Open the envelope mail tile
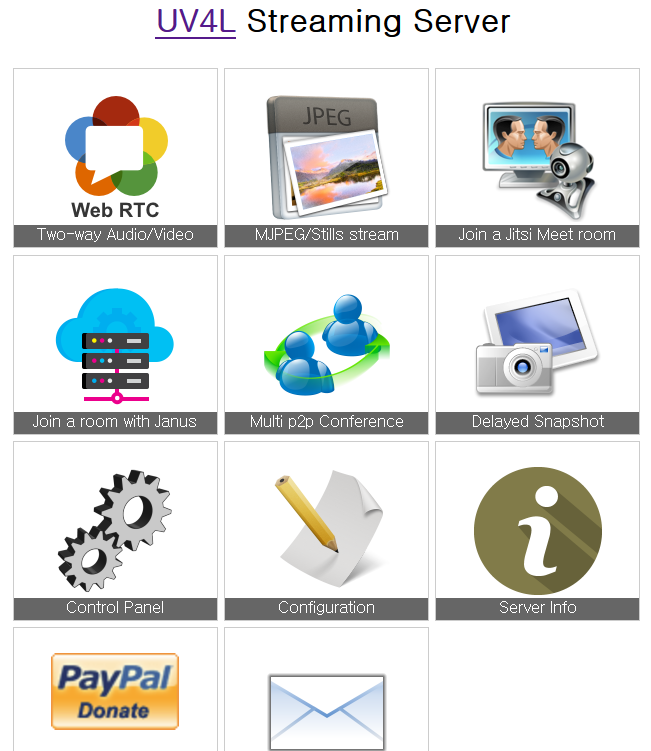Screen dimensions: 651x751 [x=326, y=705]
